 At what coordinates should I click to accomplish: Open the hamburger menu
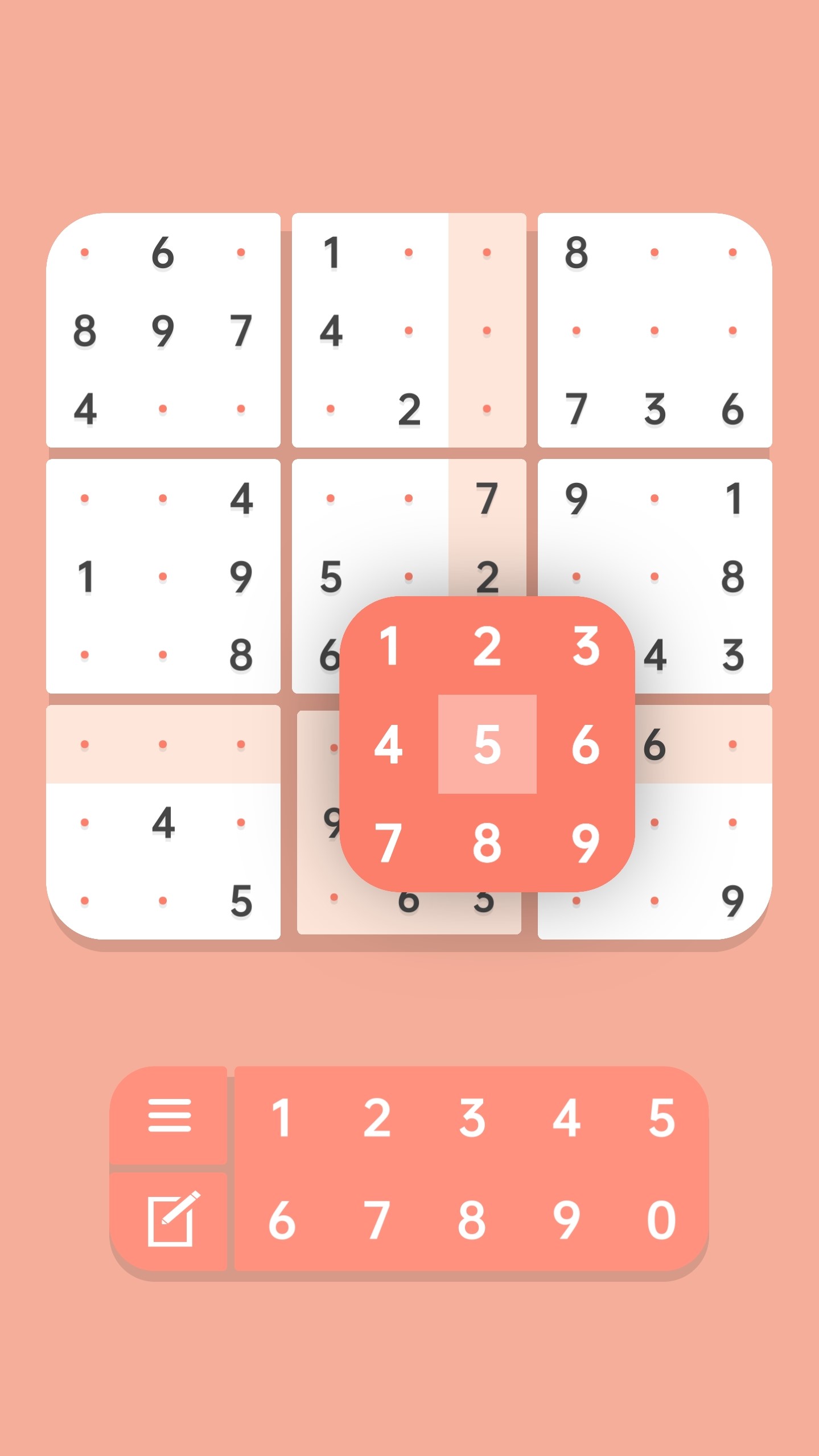click(x=169, y=1115)
